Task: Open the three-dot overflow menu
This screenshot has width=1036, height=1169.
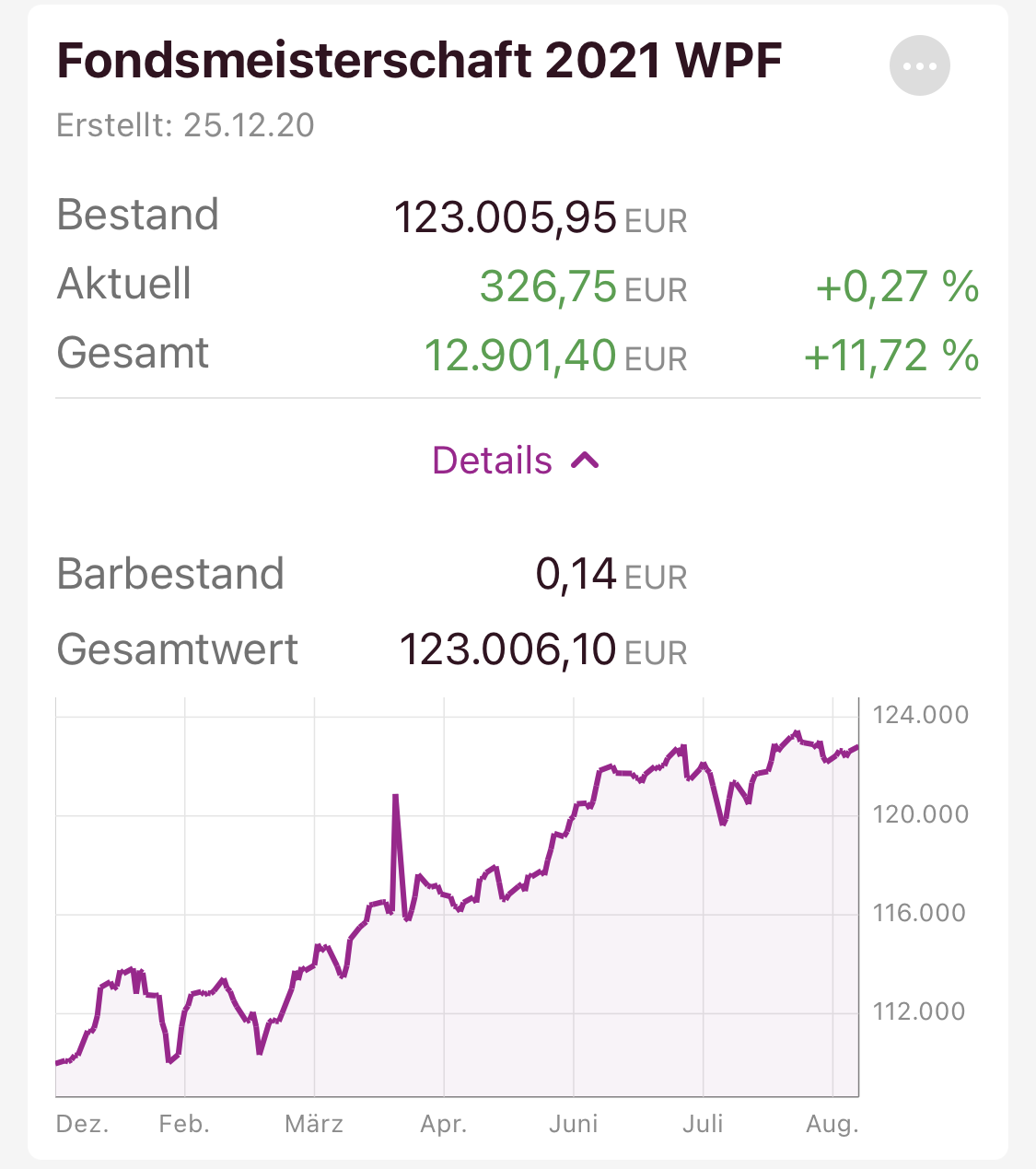Action: [x=919, y=66]
